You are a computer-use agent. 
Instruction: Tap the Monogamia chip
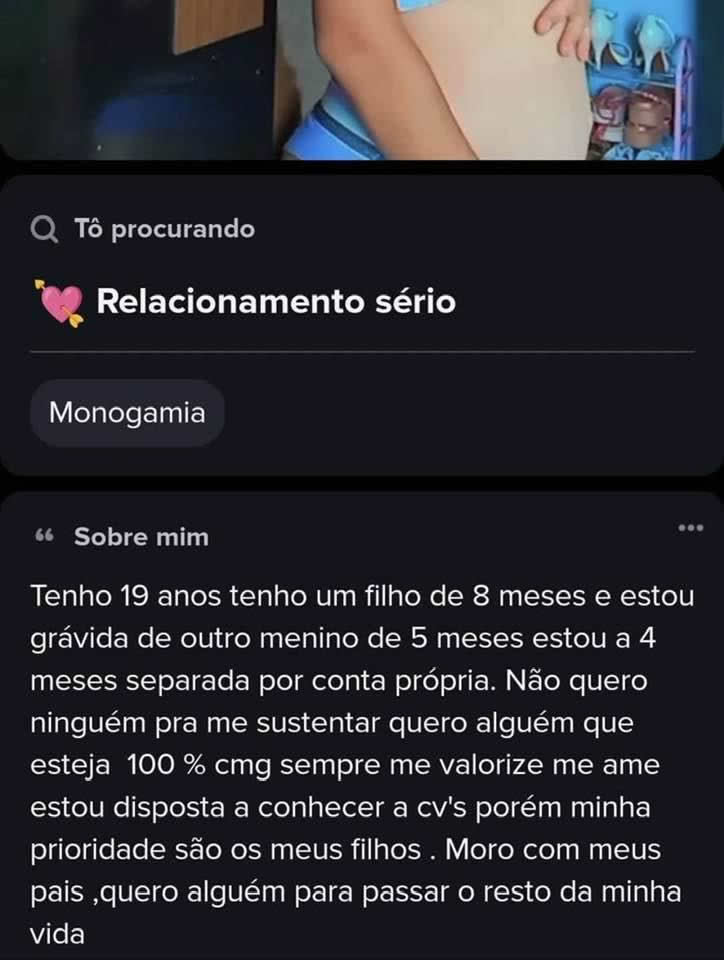point(127,413)
